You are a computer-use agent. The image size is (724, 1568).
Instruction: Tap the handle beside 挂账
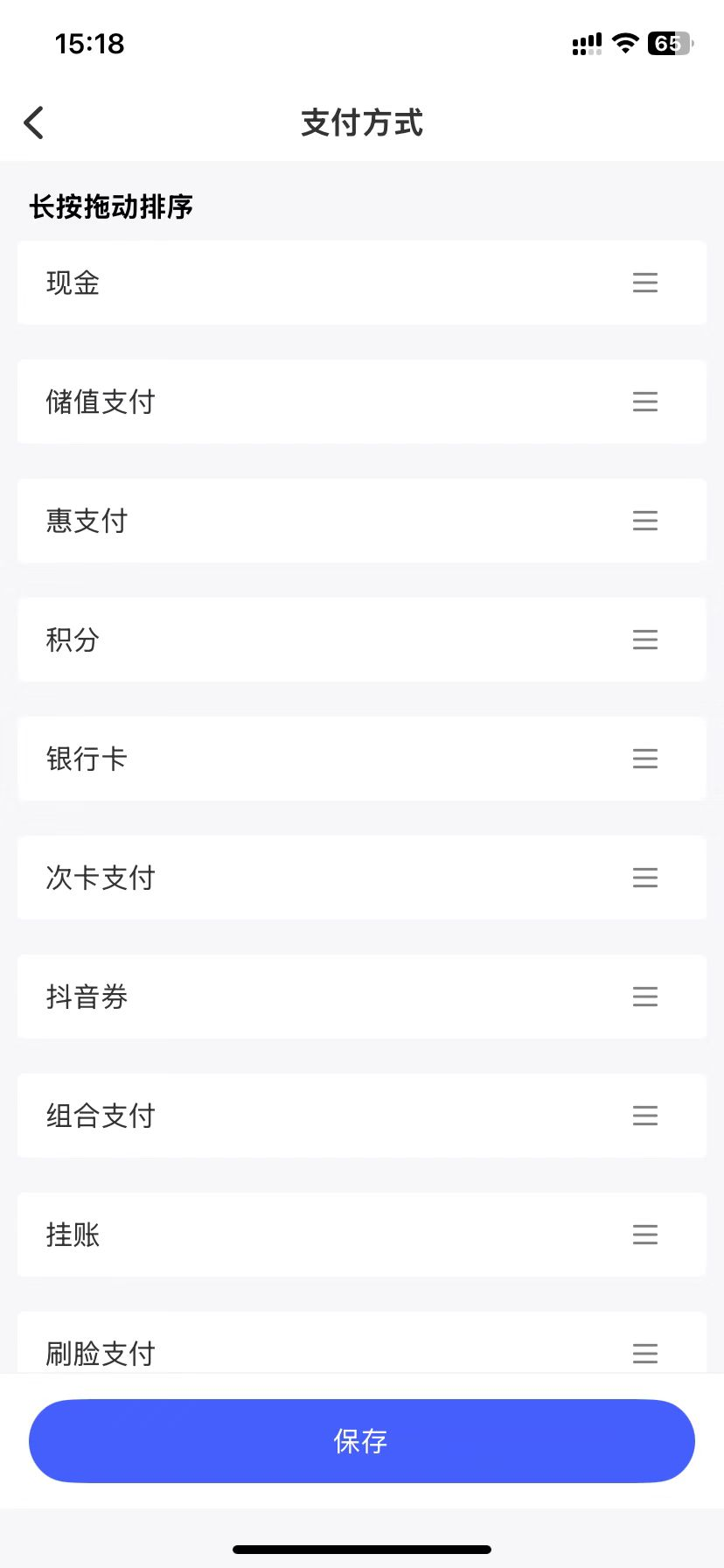point(645,1235)
